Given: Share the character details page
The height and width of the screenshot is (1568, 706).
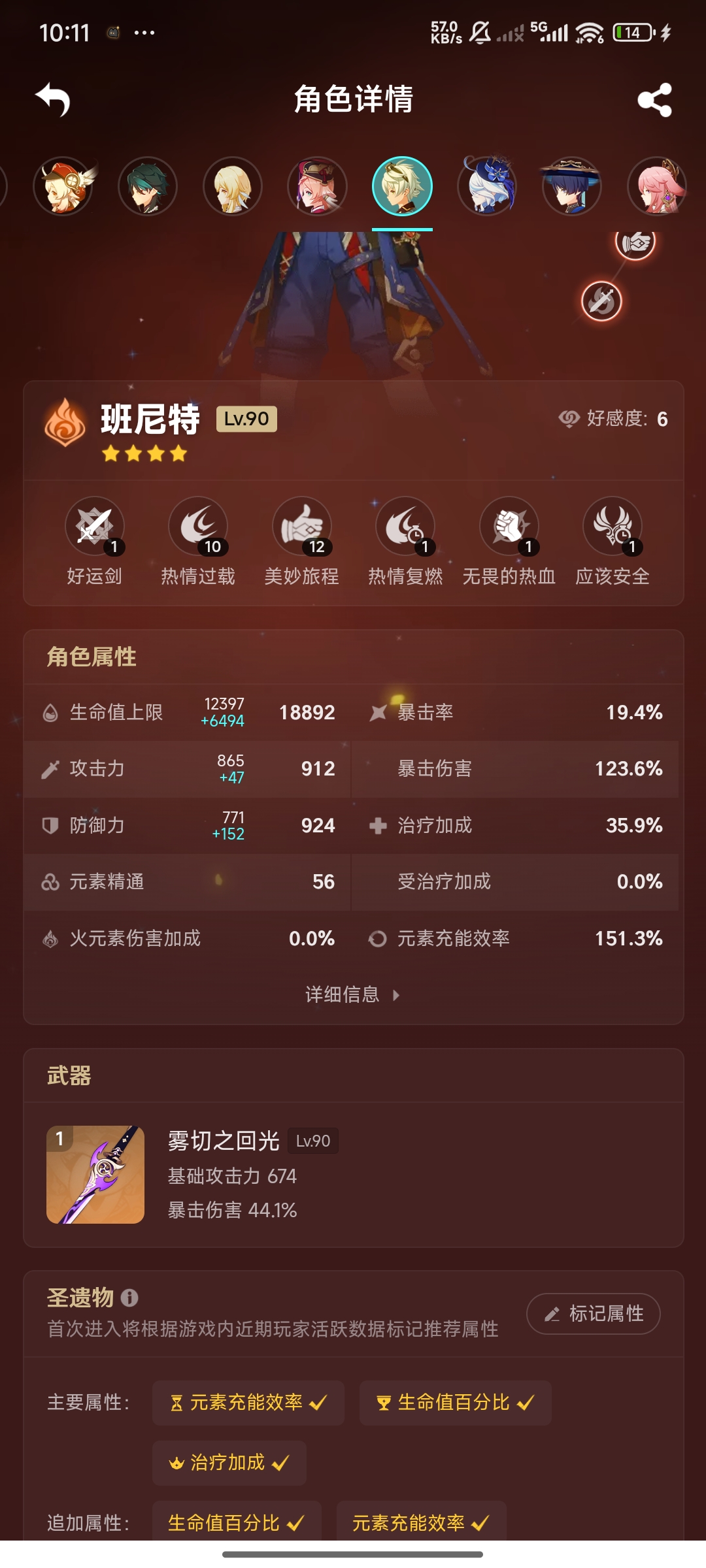Looking at the screenshot, I should click(654, 100).
